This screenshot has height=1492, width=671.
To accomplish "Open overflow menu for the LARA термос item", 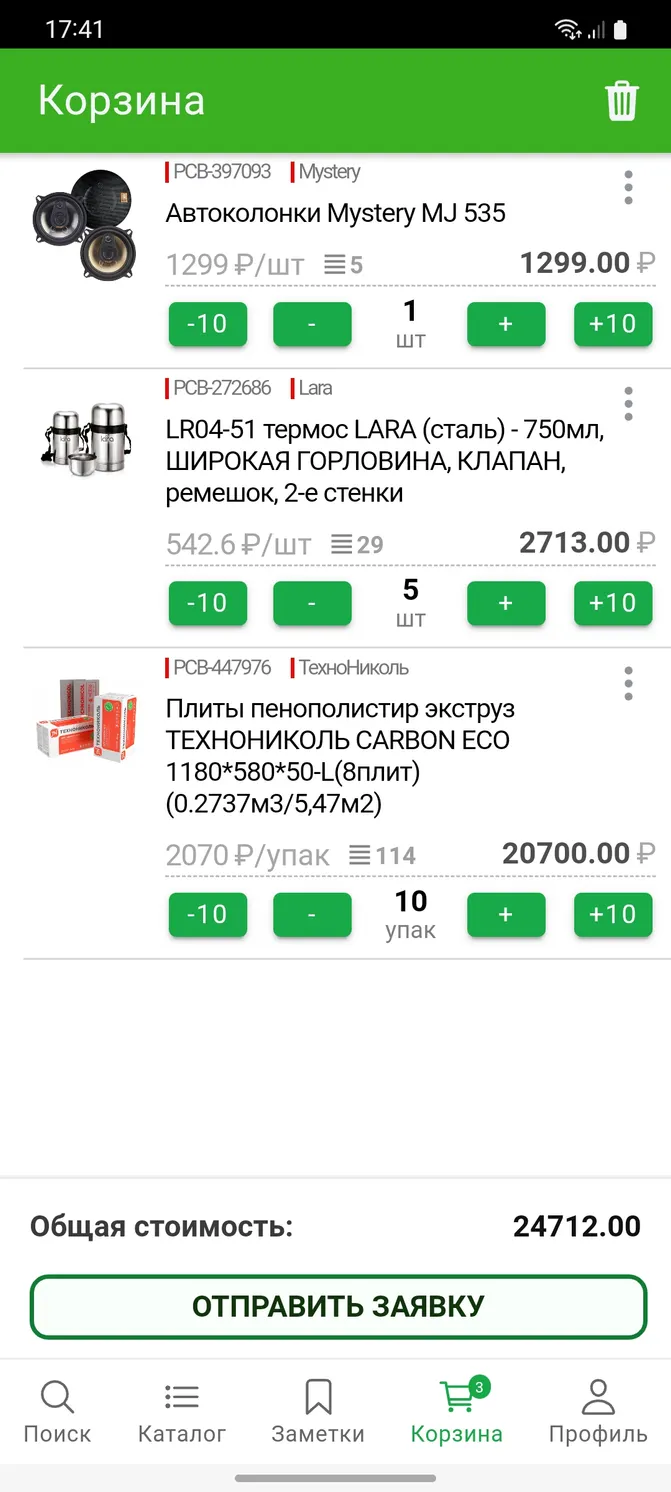I will [x=628, y=404].
